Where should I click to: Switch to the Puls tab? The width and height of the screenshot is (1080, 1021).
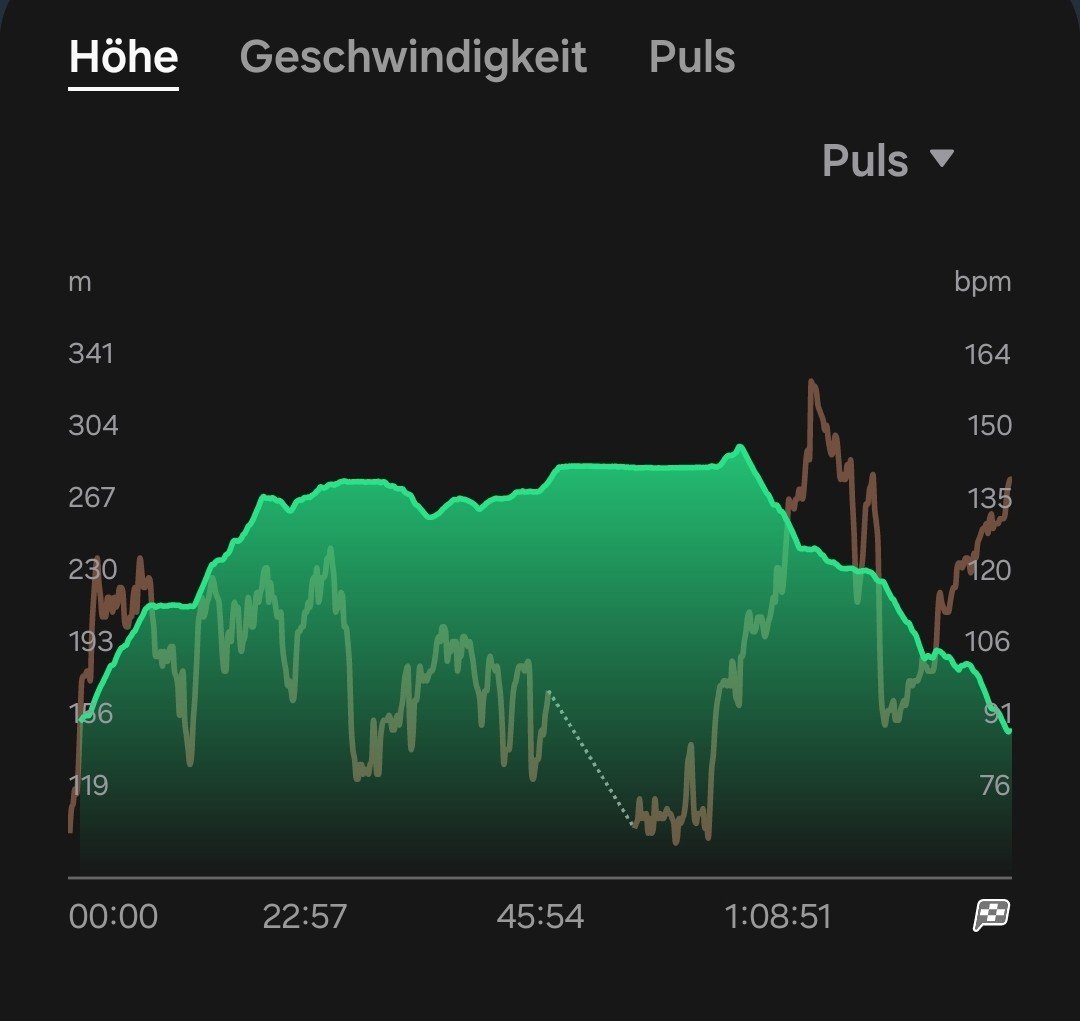point(692,58)
